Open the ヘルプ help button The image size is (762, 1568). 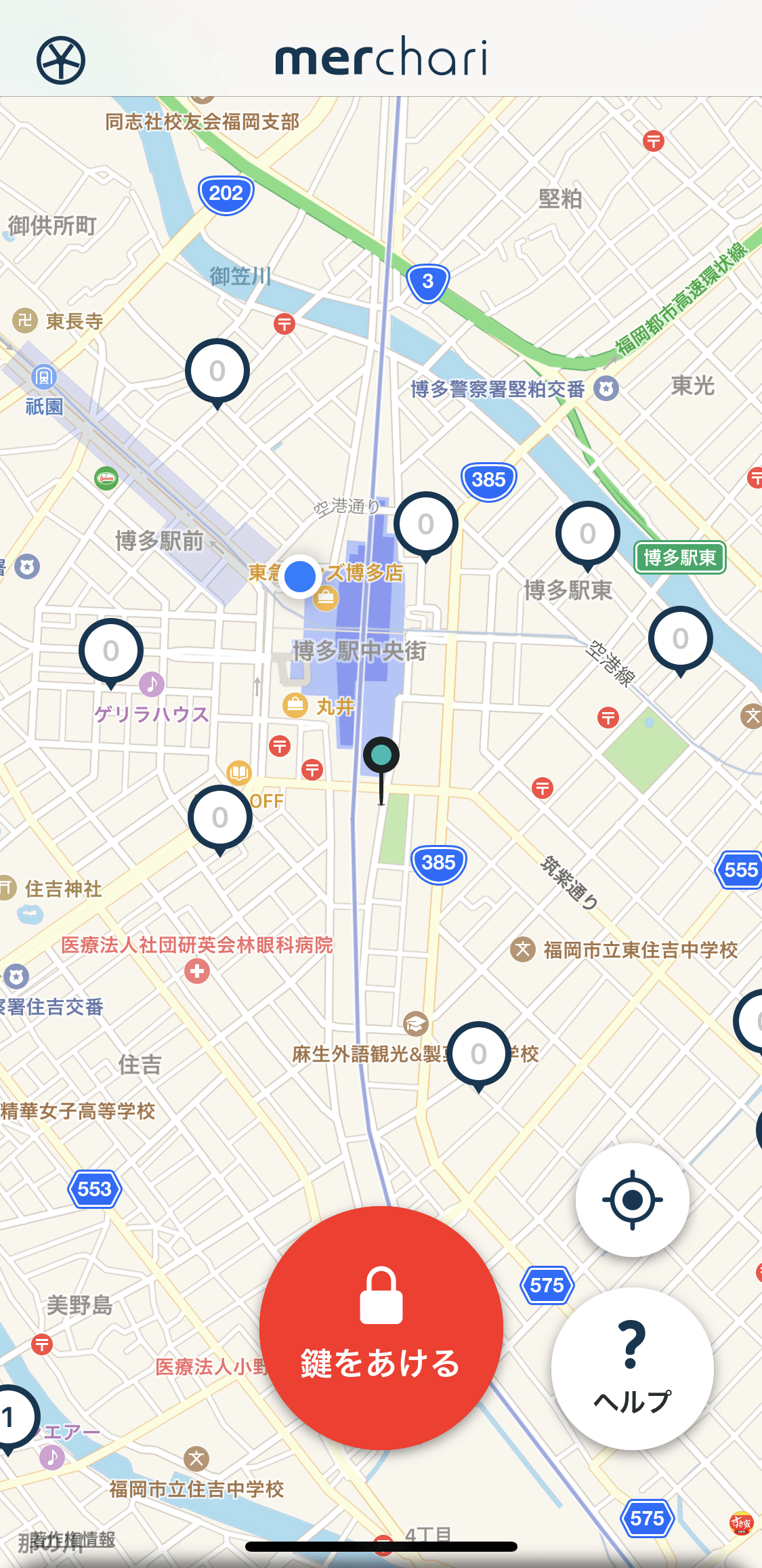[632, 1368]
